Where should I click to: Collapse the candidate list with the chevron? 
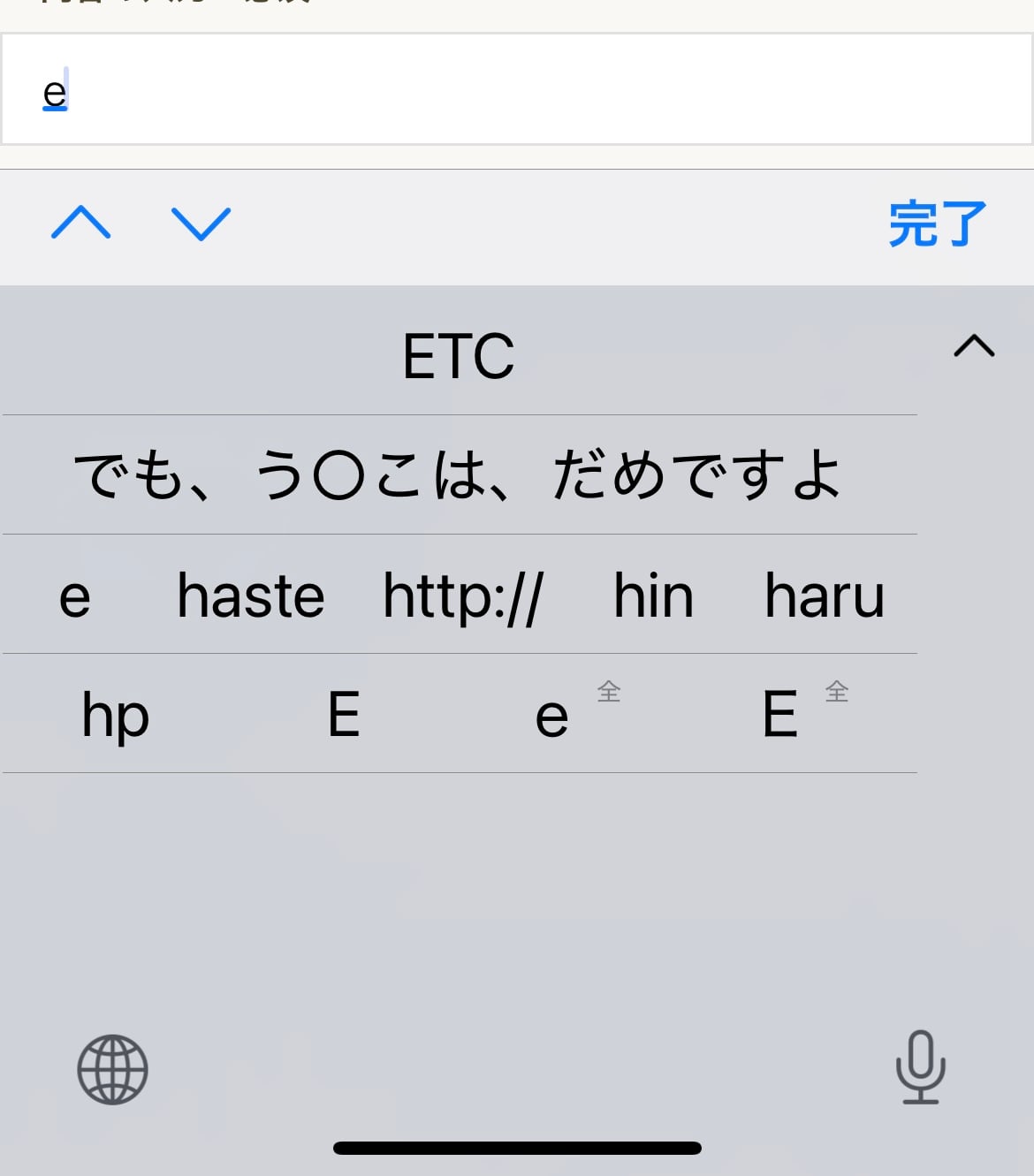[974, 345]
